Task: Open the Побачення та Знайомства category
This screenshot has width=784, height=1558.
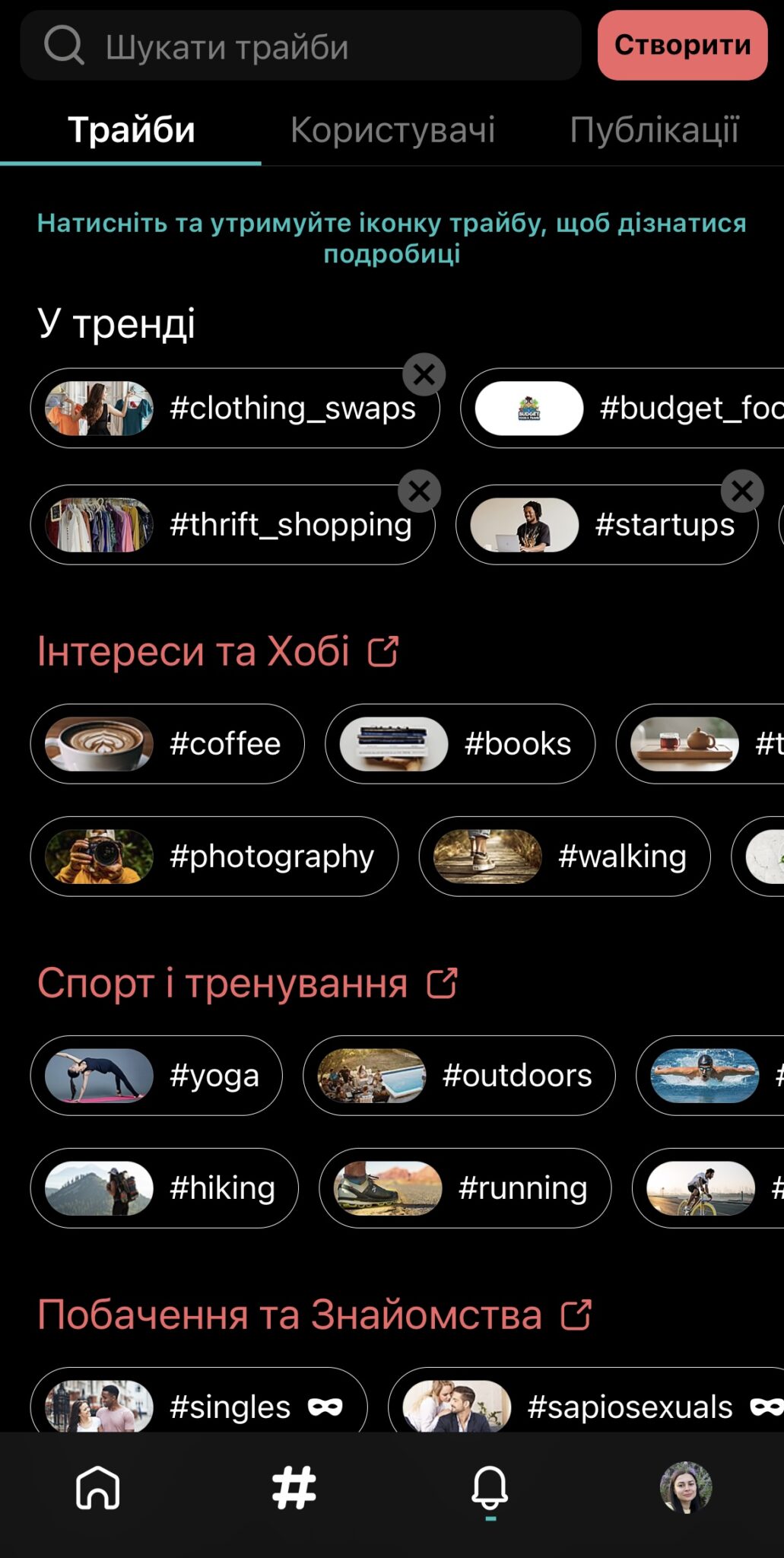Action: [x=315, y=1315]
